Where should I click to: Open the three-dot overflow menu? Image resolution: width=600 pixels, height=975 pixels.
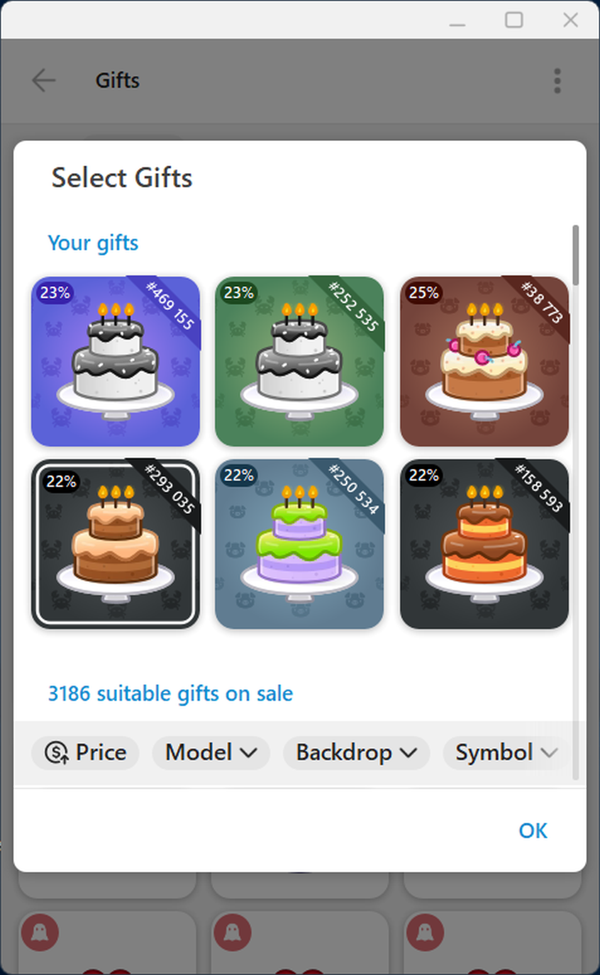(557, 81)
